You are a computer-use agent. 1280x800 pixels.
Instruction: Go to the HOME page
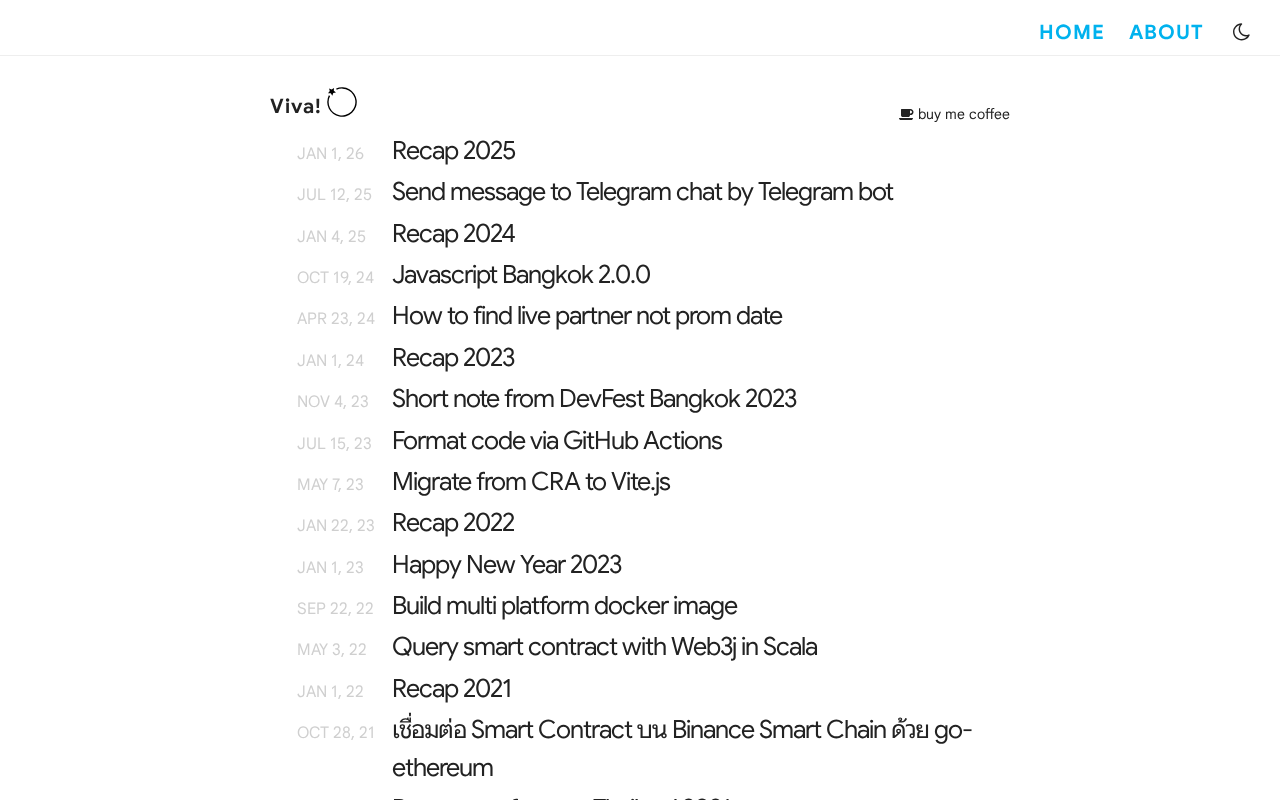(1071, 32)
